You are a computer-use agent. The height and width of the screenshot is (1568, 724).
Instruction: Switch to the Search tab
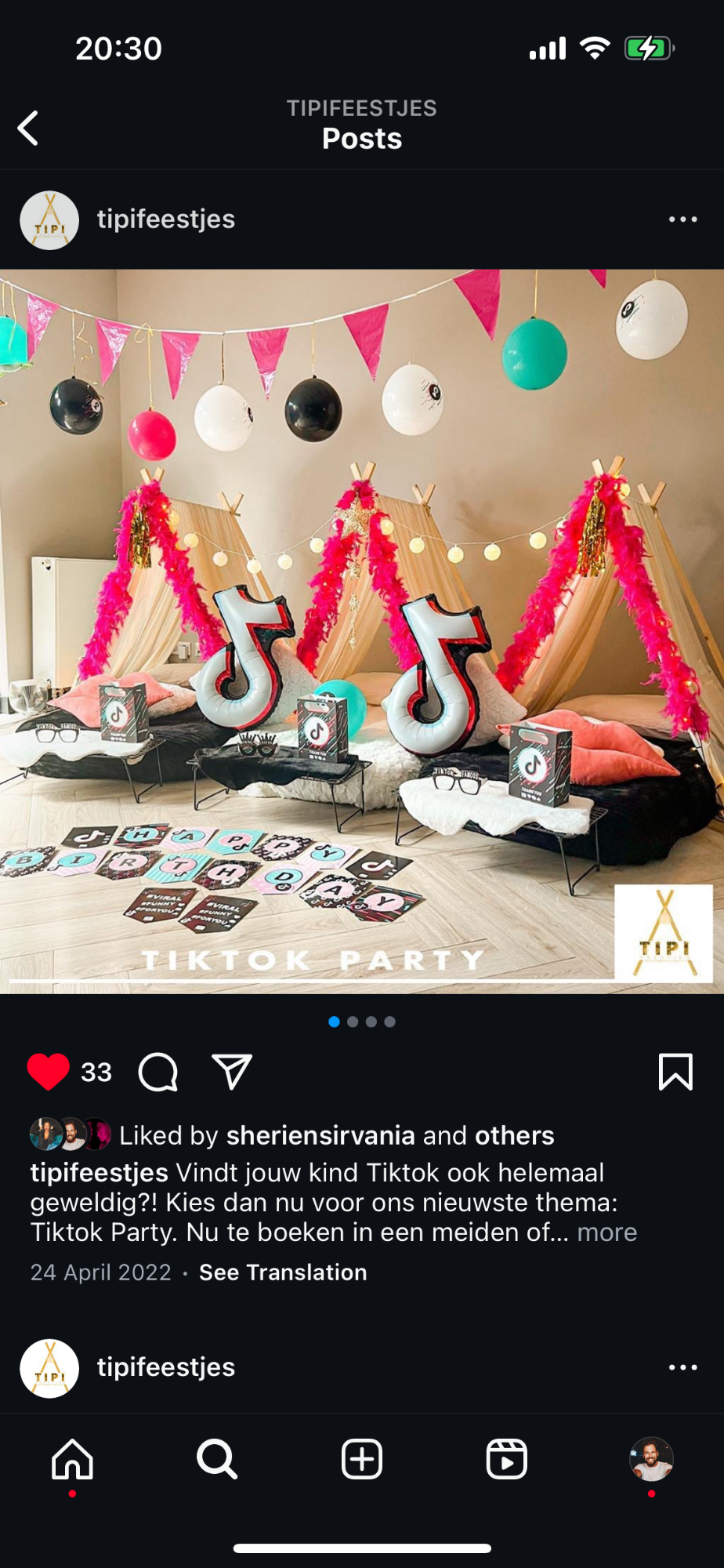pyautogui.click(x=217, y=1460)
